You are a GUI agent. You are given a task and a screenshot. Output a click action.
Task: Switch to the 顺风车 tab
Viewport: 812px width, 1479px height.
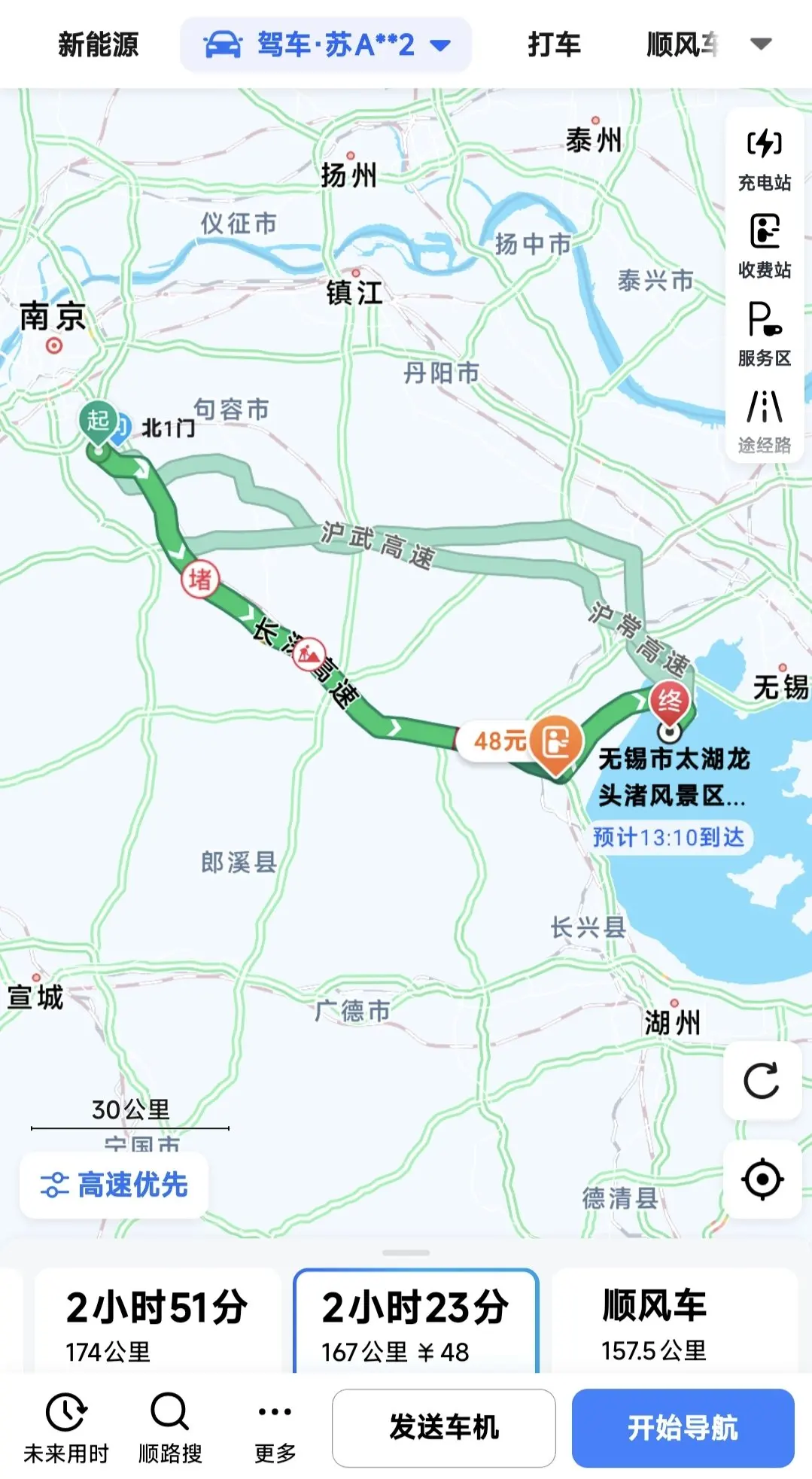(682, 44)
